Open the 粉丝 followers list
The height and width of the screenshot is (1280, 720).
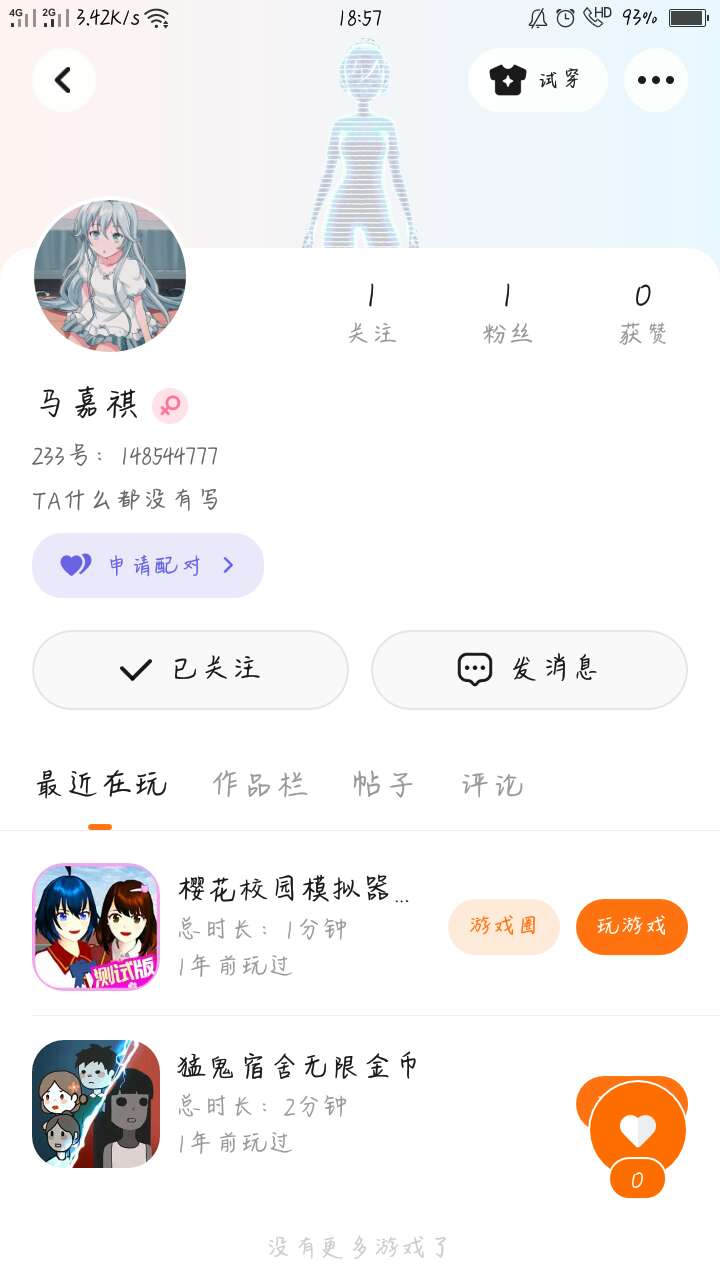(508, 312)
